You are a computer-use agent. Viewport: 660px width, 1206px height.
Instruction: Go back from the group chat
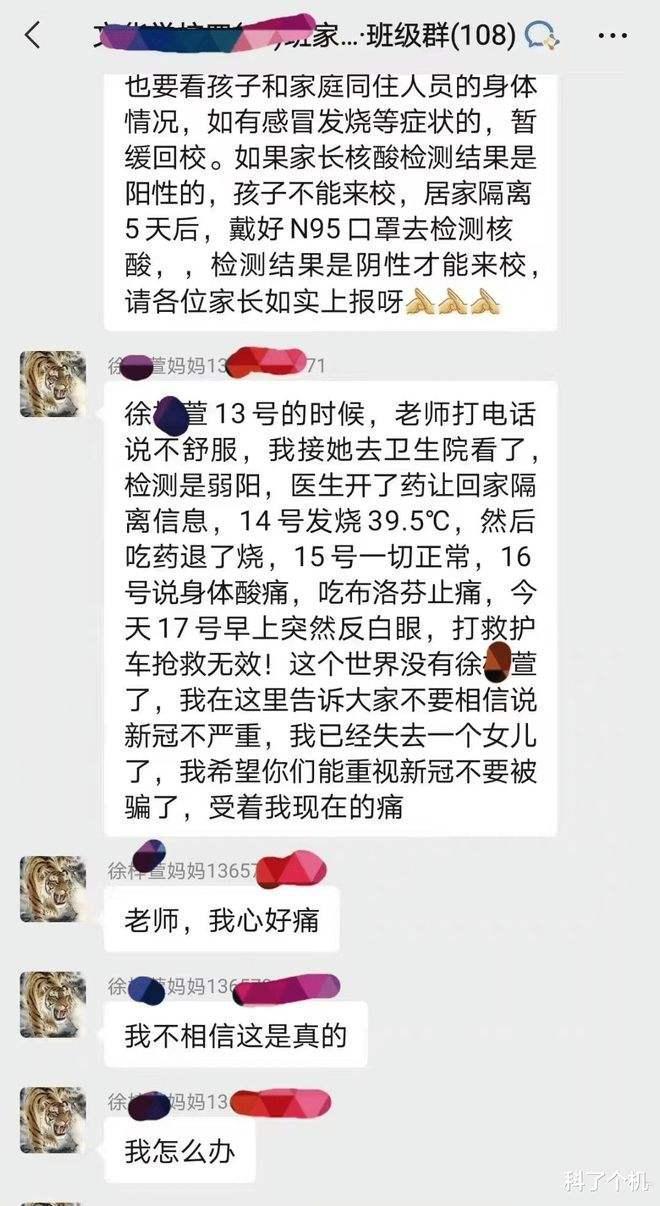tap(33, 36)
